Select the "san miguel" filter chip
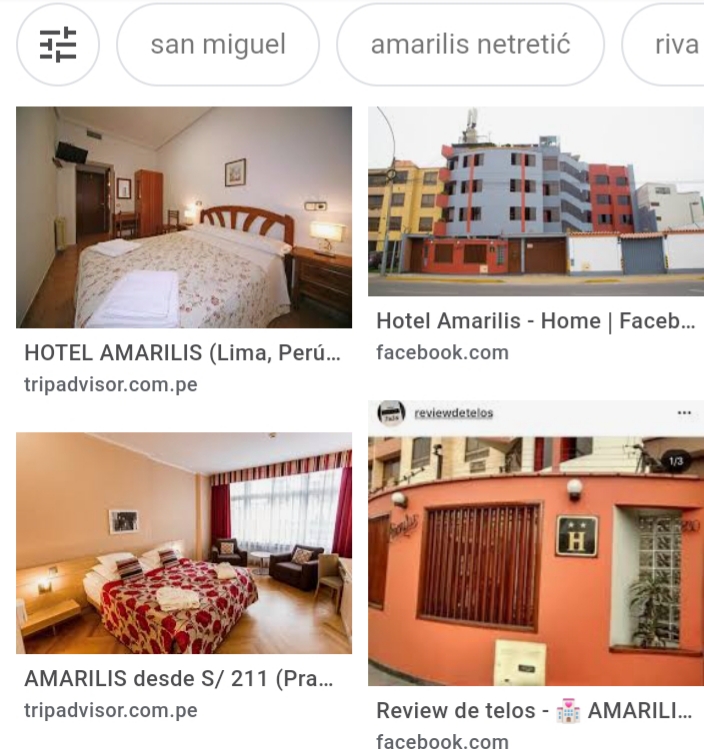The image size is (704, 749). 218,45
